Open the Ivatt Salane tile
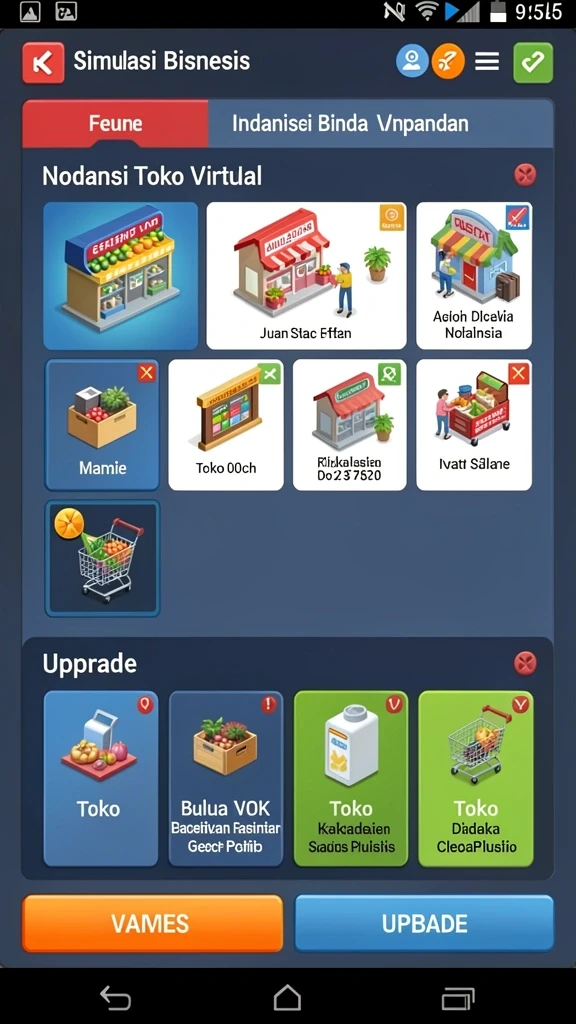This screenshot has height=1024, width=576. point(473,424)
